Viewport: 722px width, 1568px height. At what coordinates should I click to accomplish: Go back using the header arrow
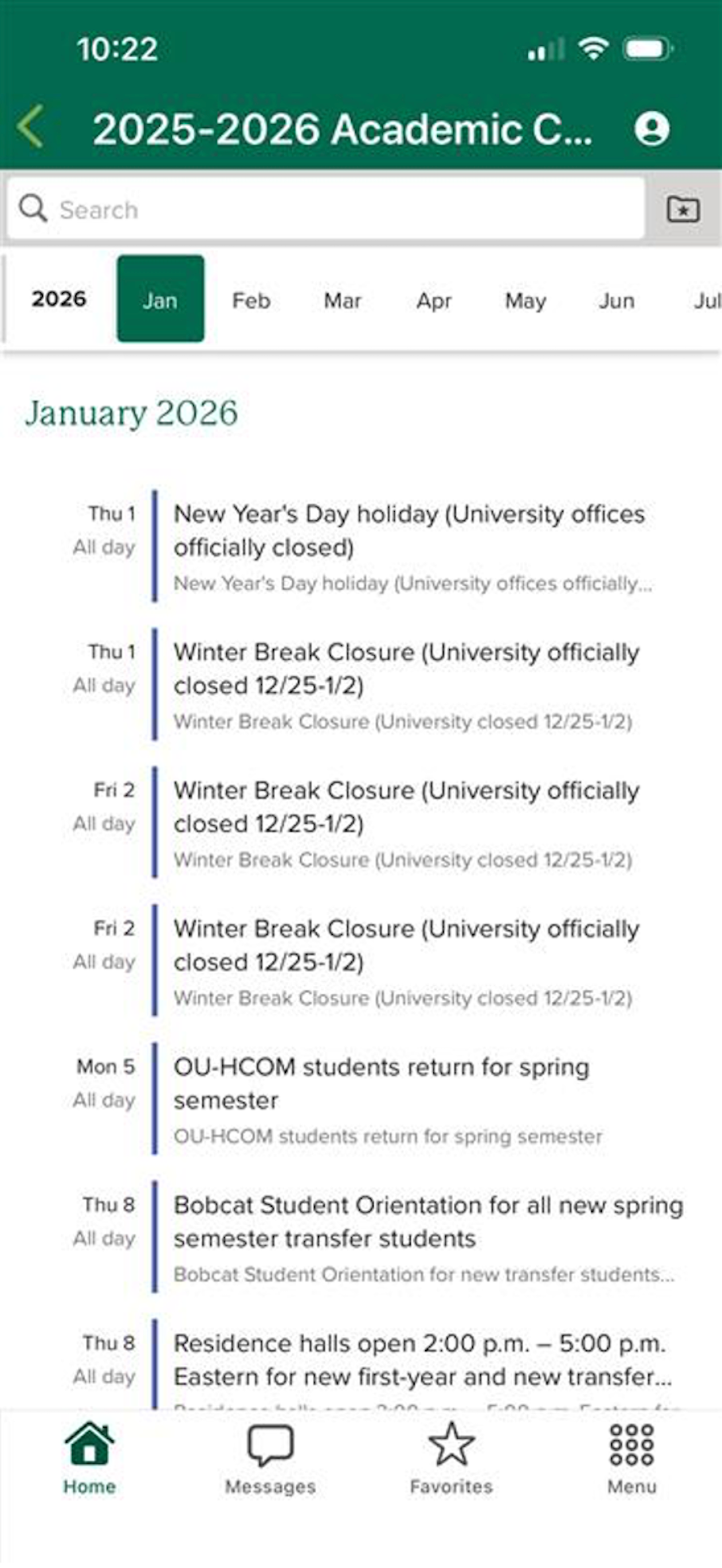[x=30, y=127]
